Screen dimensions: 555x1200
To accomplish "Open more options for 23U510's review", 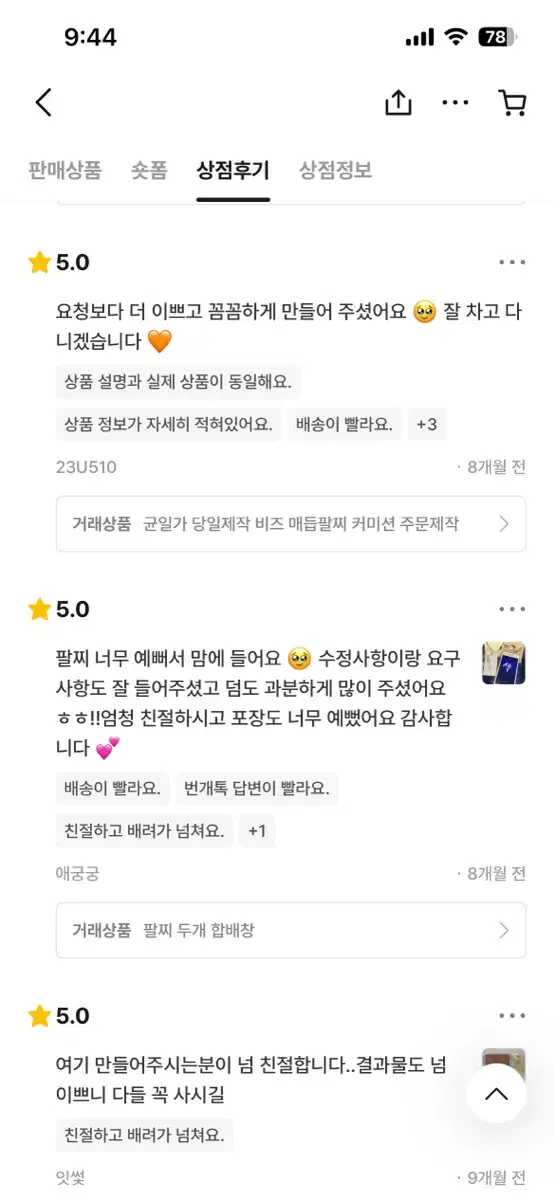I will point(512,262).
